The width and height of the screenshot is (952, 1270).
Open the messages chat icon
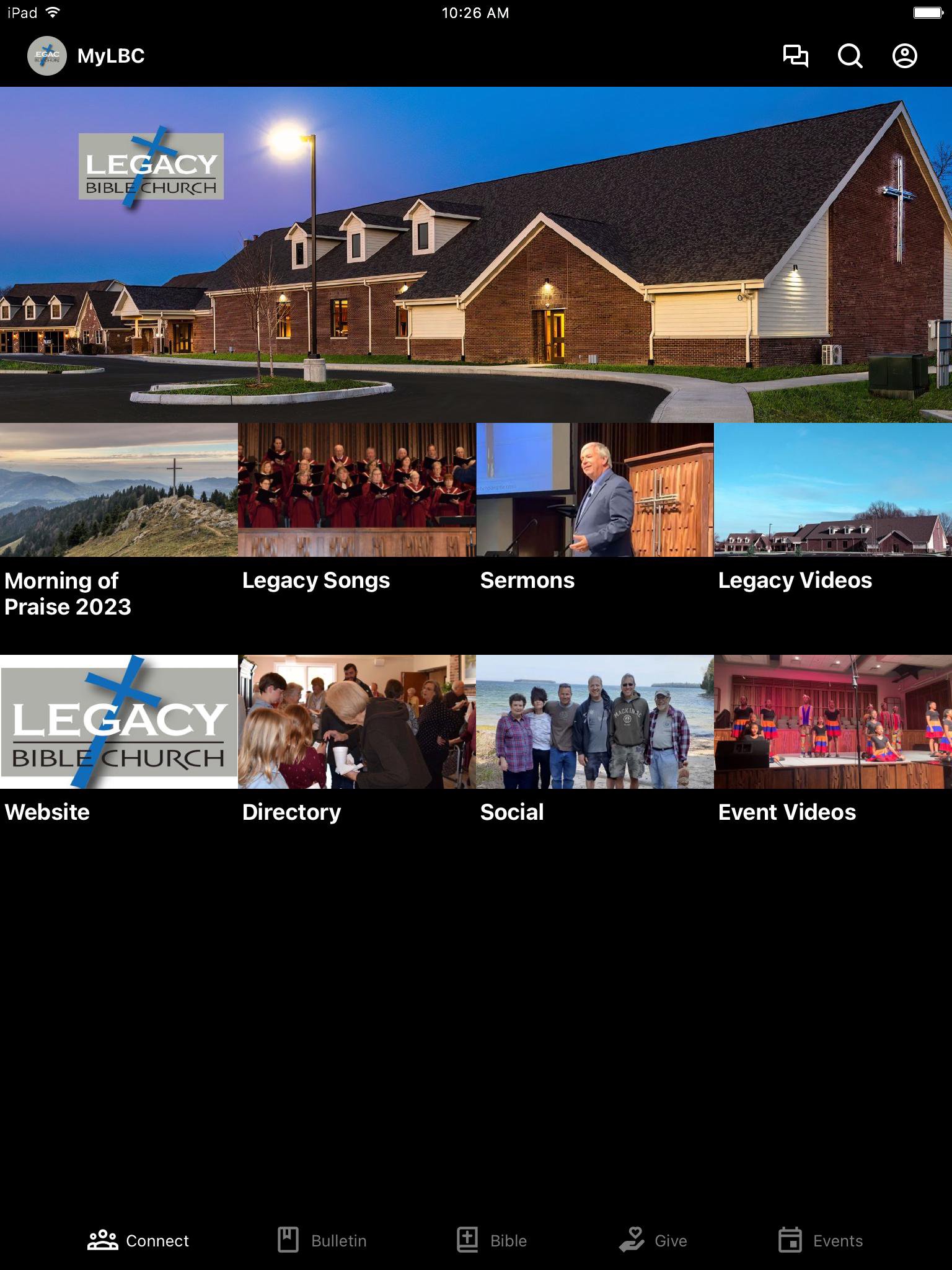tap(796, 56)
